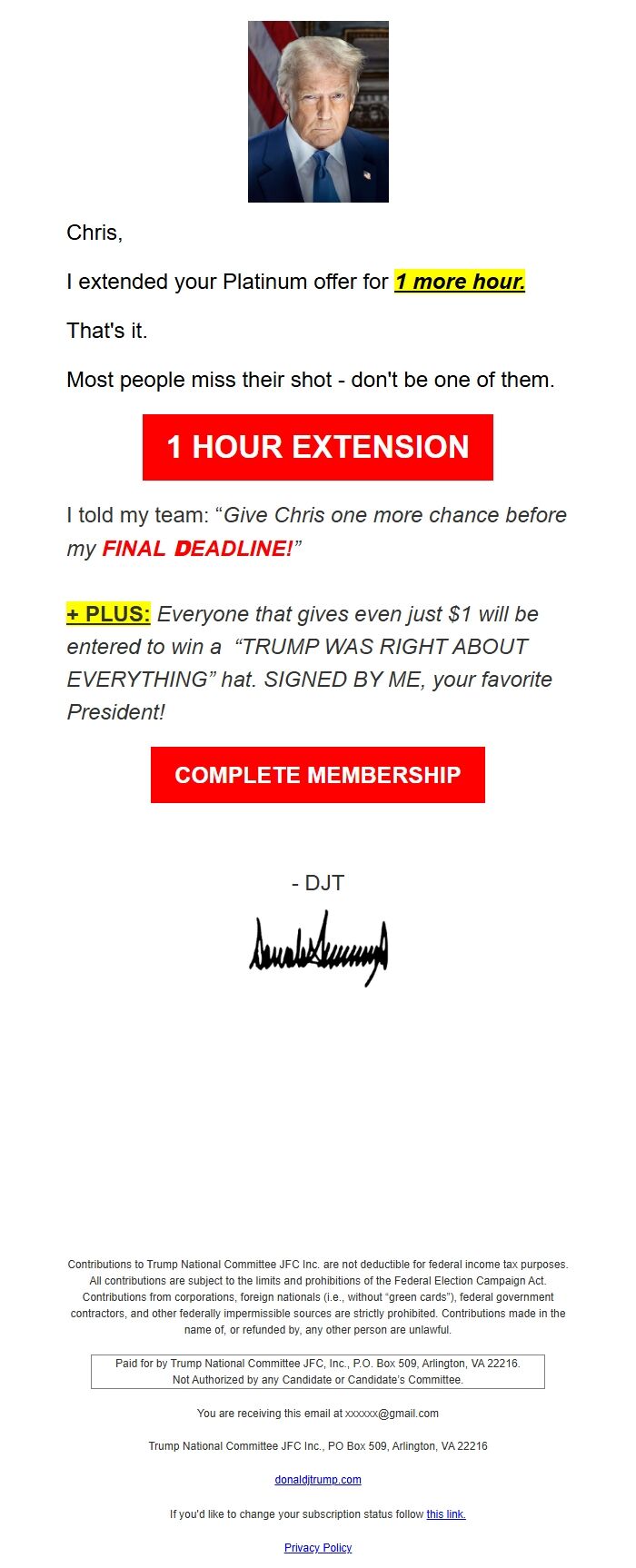
Task: Tap the red 1 HOUR EXTENSION button
Action: pyautogui.click(x=318, y=447)
